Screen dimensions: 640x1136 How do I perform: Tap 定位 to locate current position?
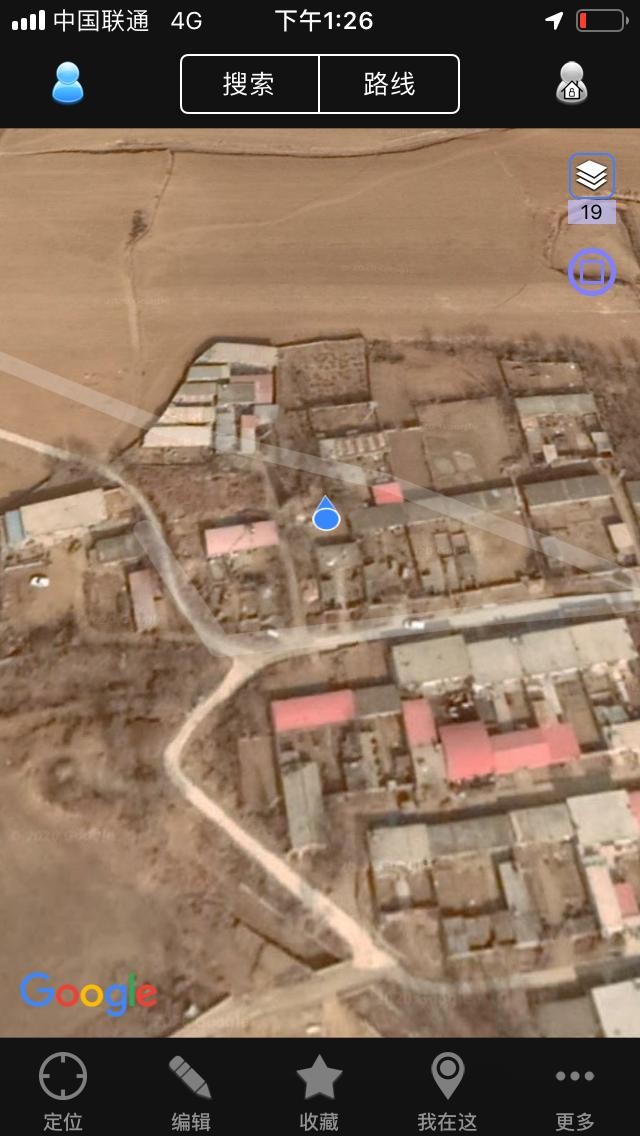[x=63, y=1091]
